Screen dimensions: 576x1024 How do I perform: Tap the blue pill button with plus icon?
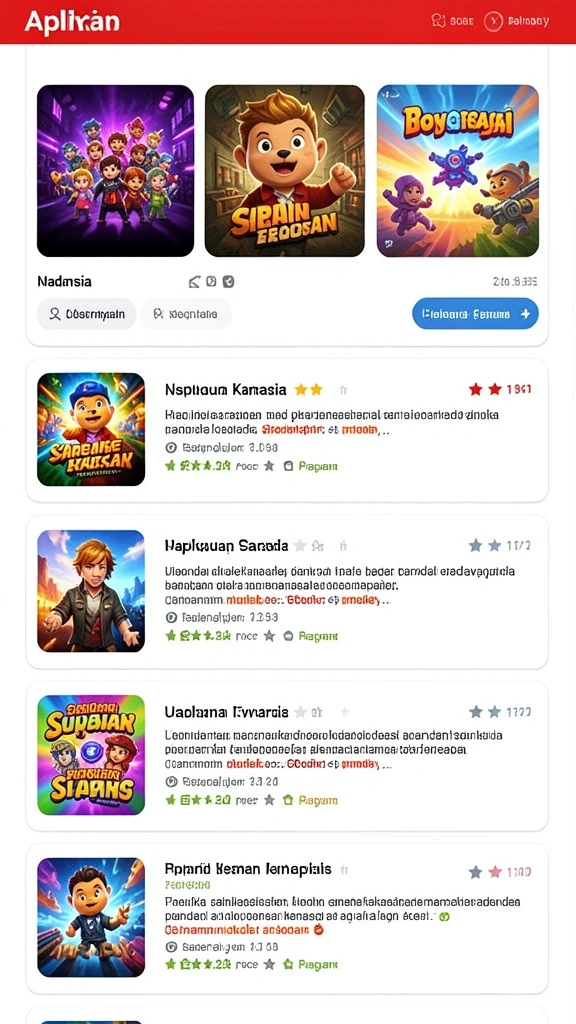pyautogui.click(x=475, y=314)
